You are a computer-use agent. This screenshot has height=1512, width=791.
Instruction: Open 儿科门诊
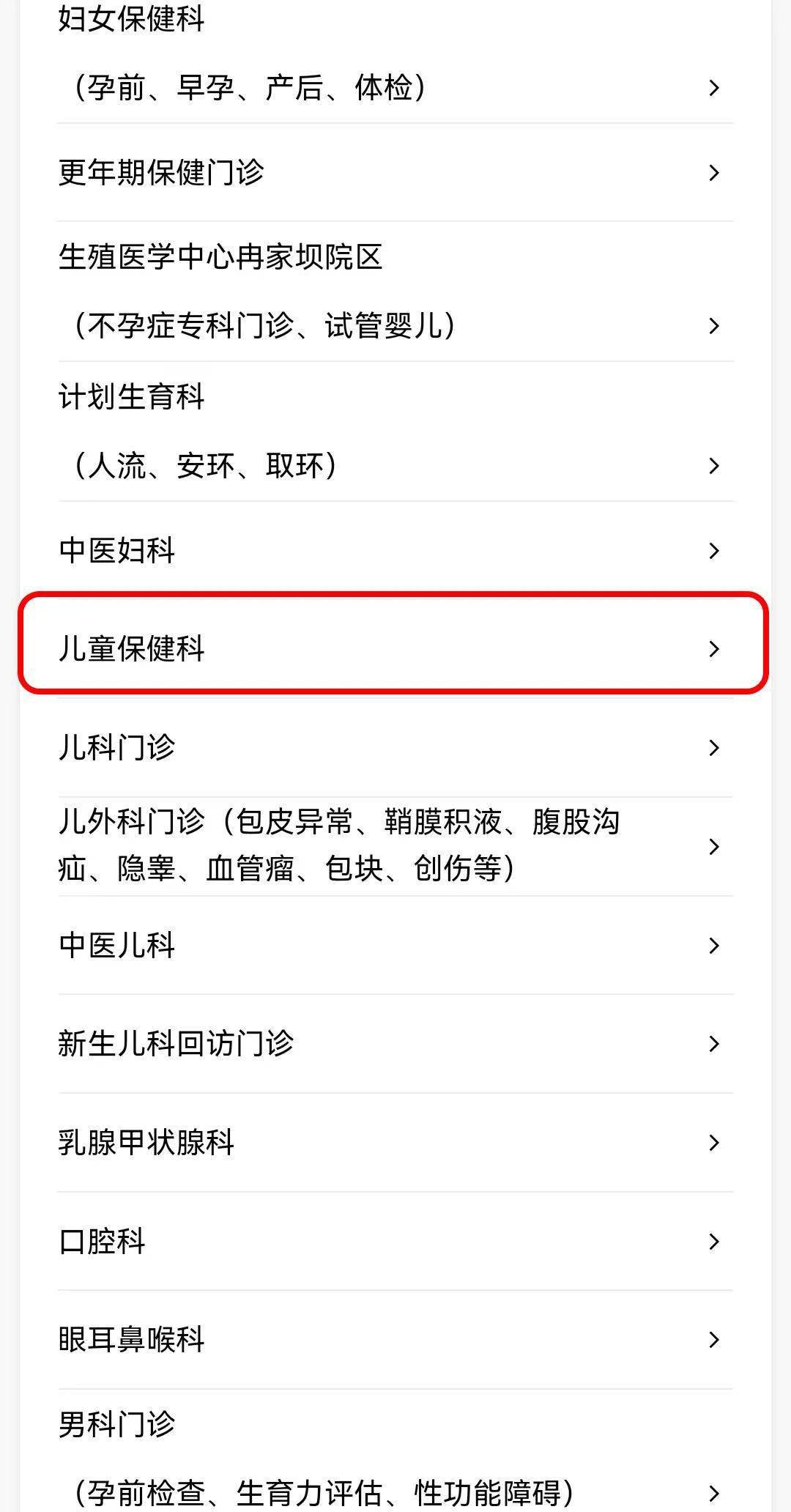[x=395, y=747]
